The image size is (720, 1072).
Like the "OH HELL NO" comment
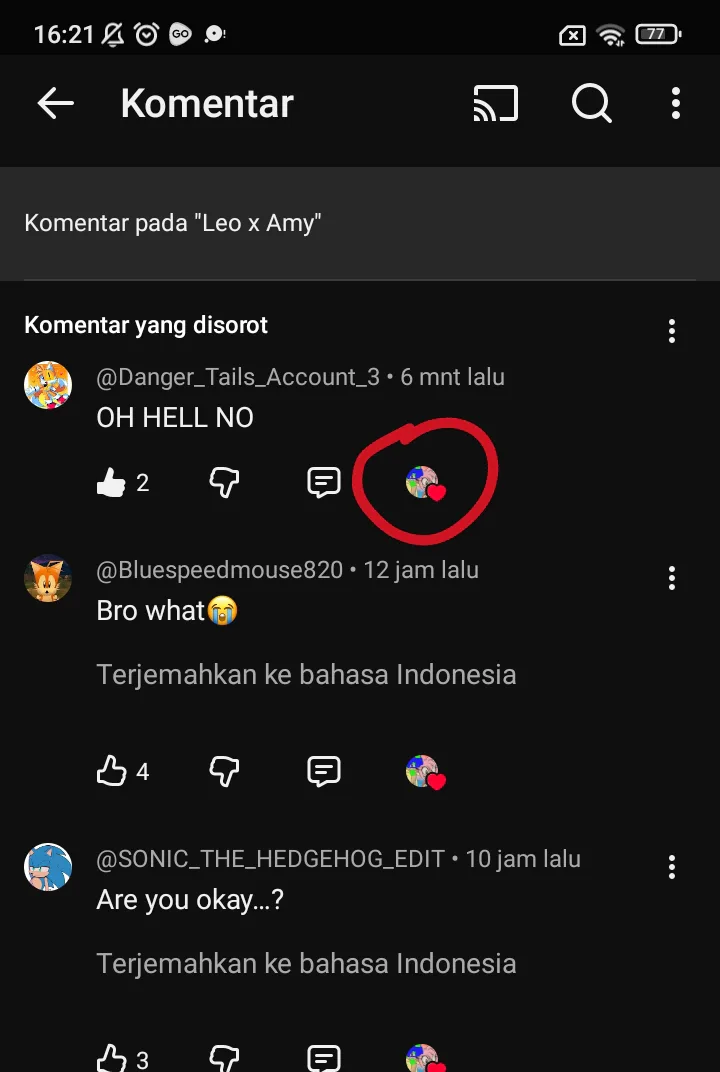tap(111, 484)
